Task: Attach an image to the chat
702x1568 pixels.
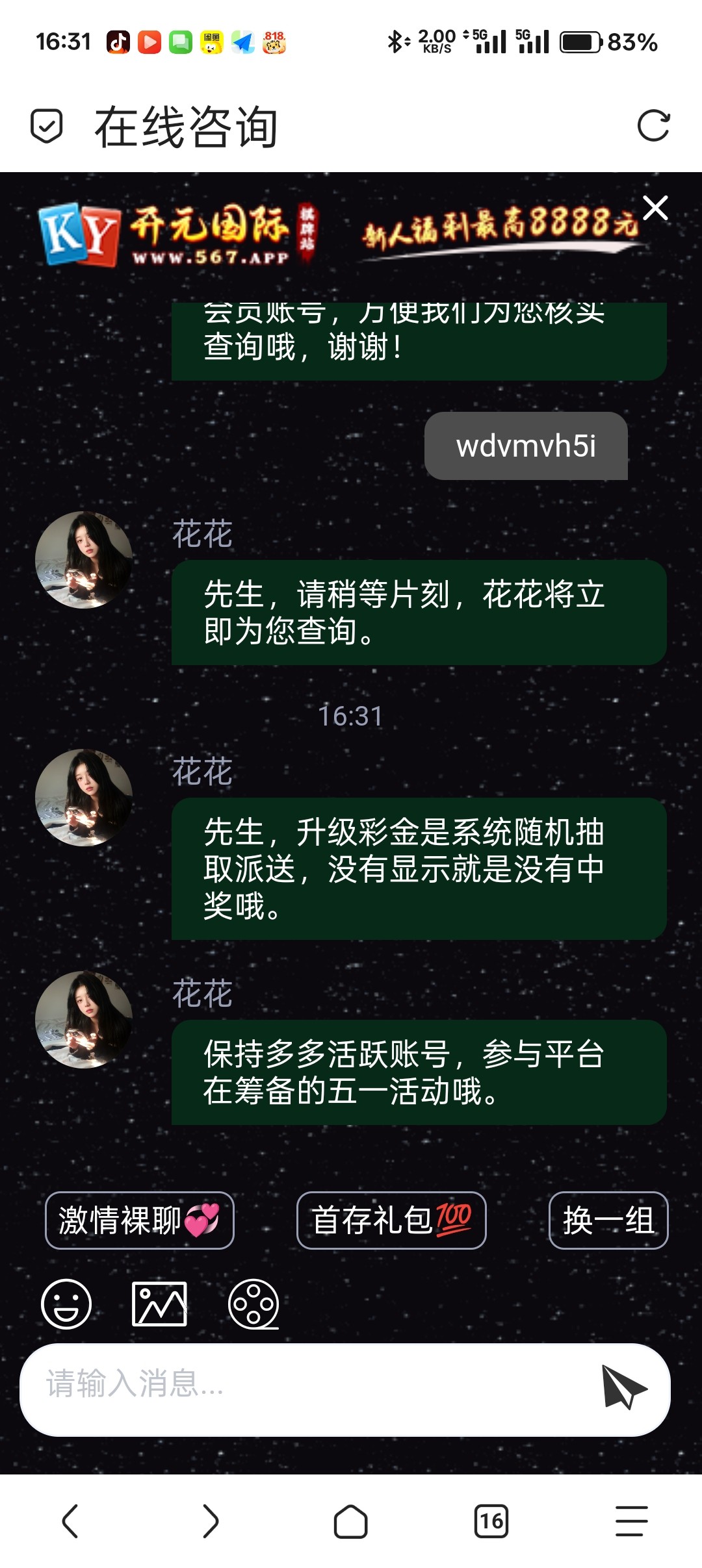Action: pyautogui.click(x=159, y=1304)
